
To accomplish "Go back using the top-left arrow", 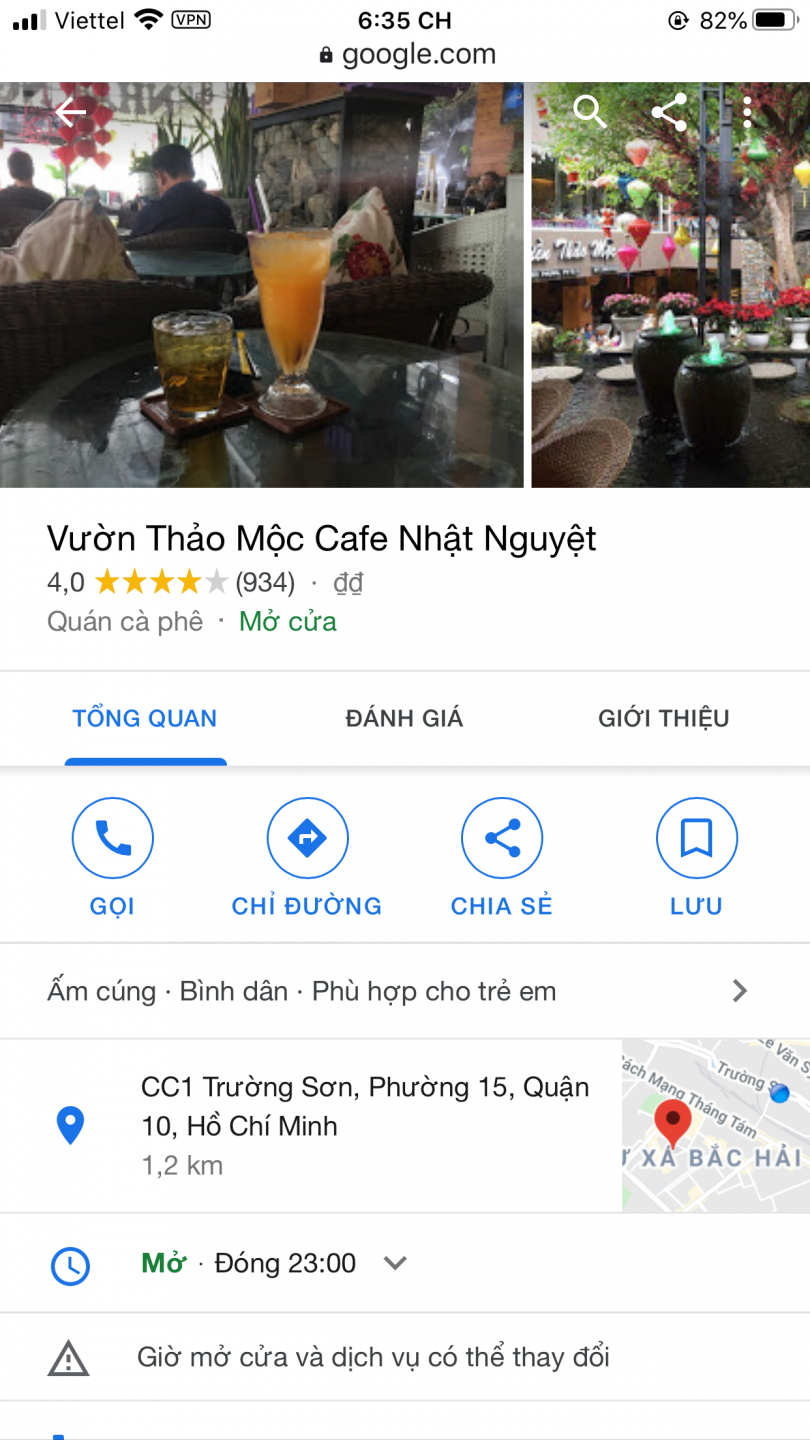I will click(71, 112).
